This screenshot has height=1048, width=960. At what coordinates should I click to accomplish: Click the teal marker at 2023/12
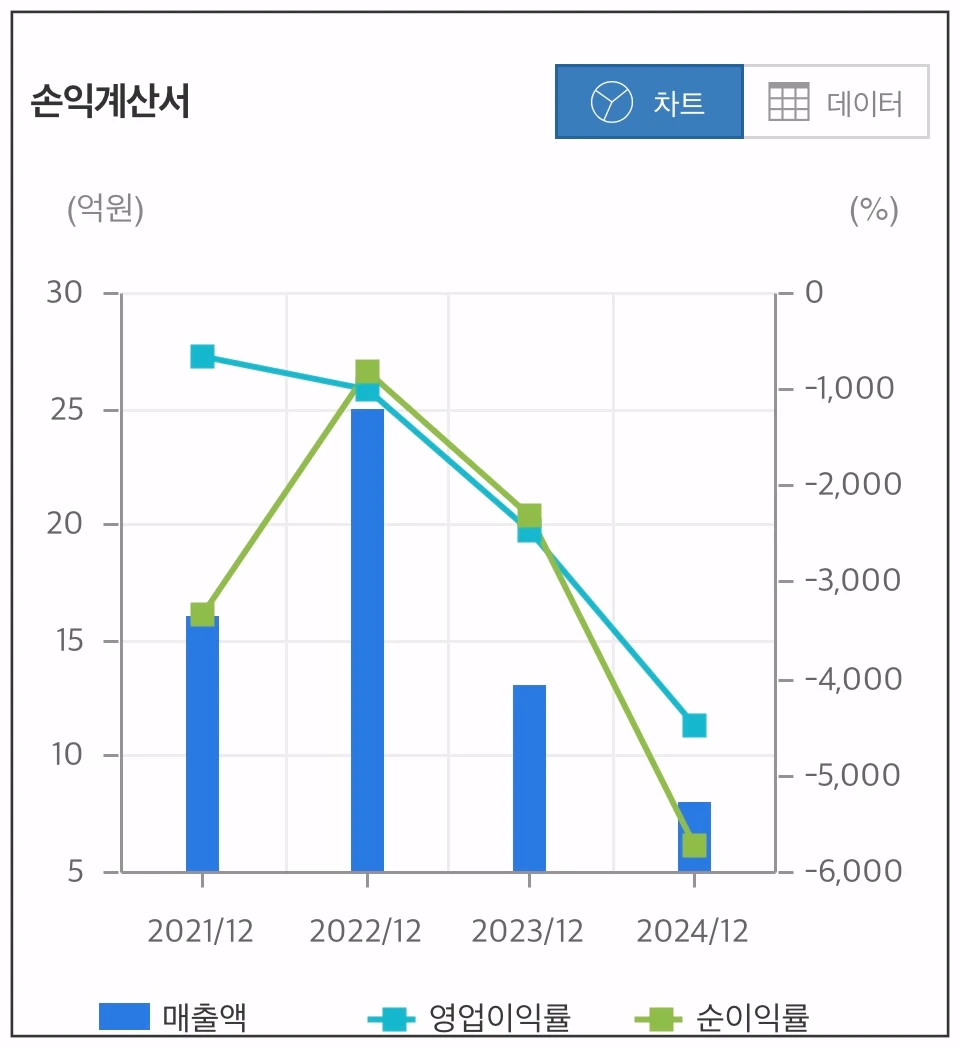pyautogui.click(x=529, y=534)
